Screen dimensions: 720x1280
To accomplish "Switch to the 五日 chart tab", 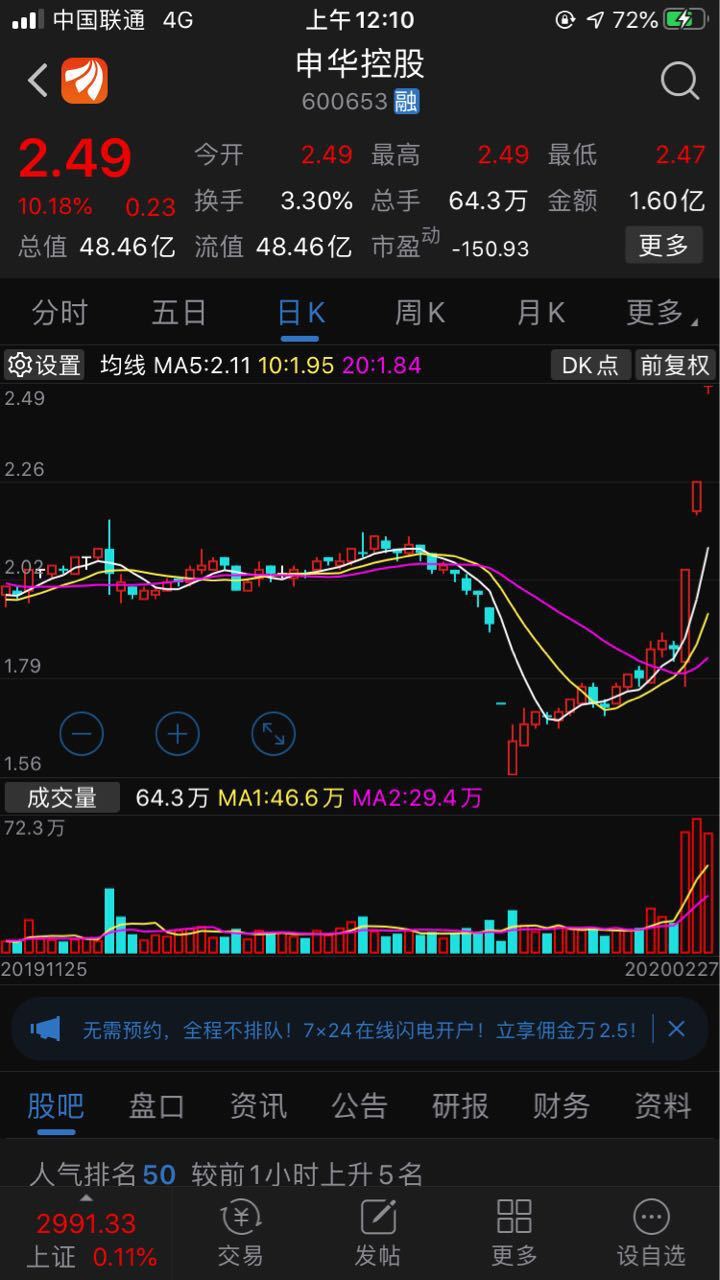I will coord(179,313).
